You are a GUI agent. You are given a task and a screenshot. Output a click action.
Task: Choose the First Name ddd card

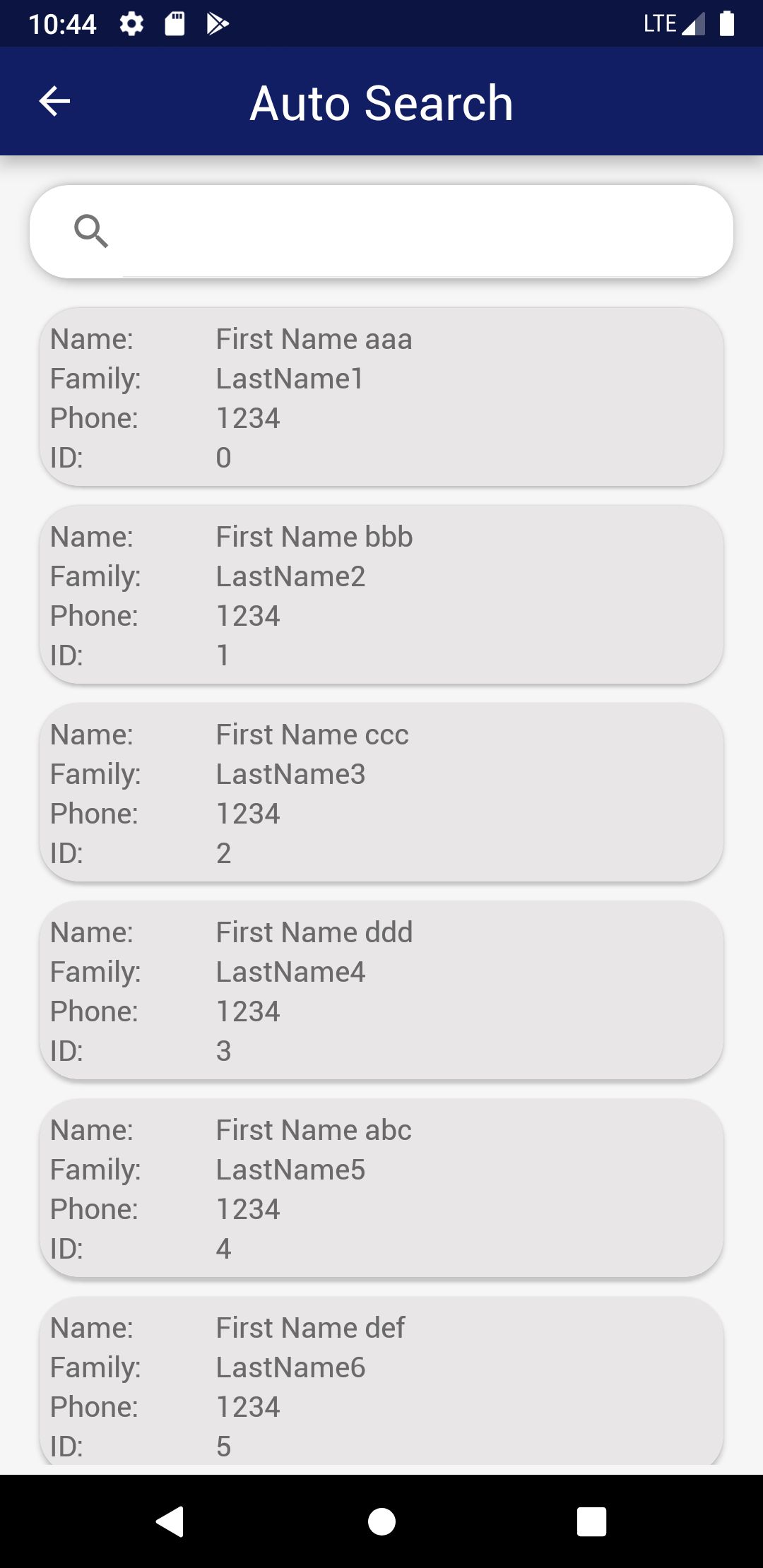tap(381, 990)
